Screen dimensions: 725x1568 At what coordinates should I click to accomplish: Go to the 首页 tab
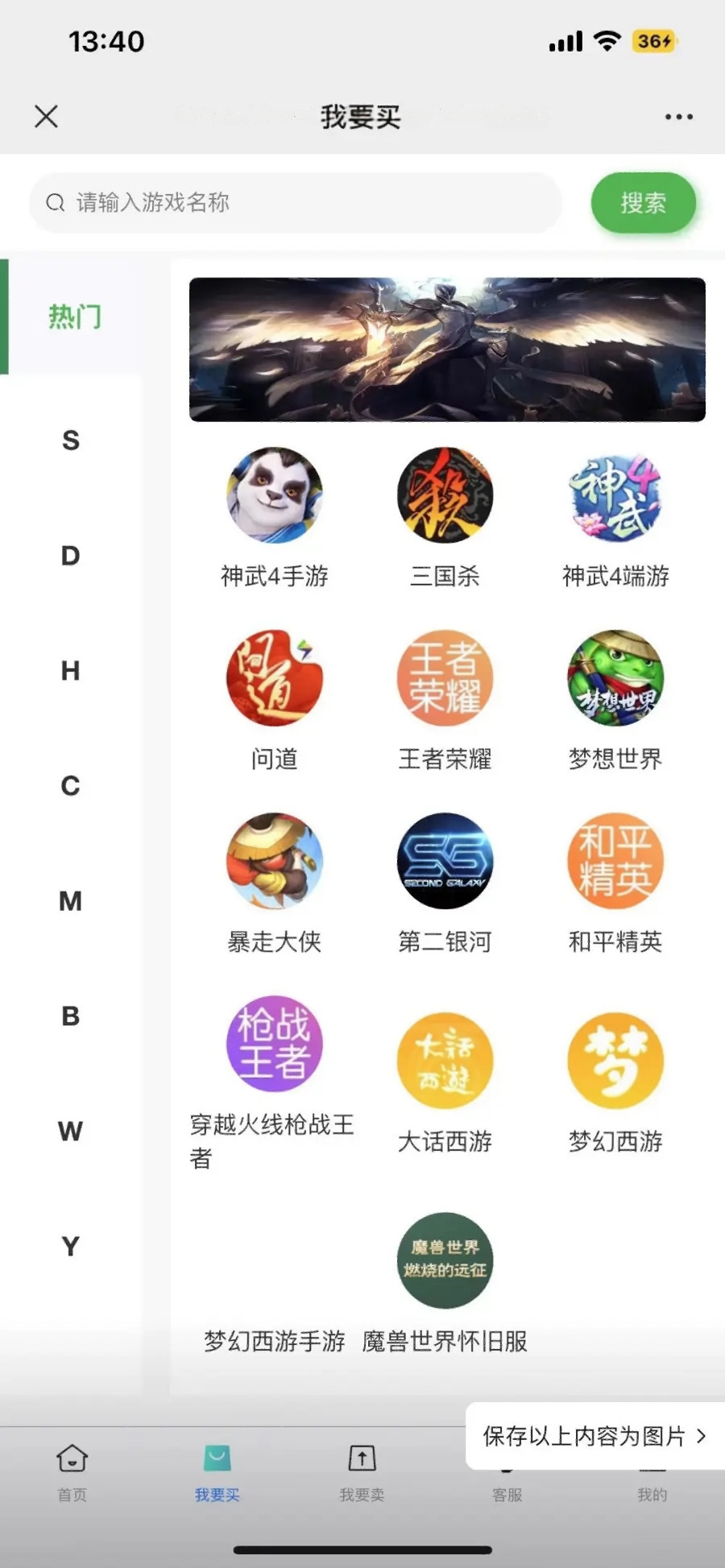pos(72,1473)
